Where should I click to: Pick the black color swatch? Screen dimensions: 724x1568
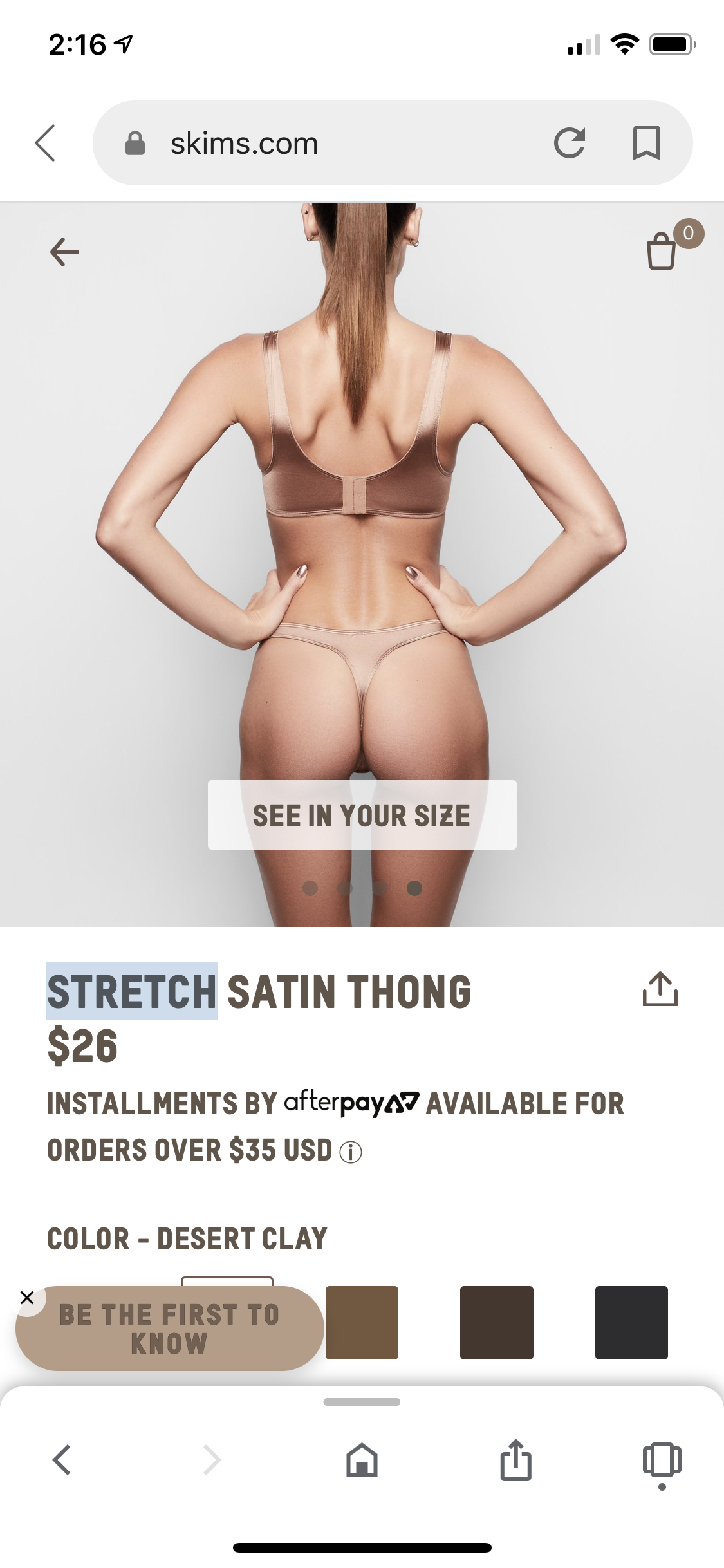[631, 1322]
